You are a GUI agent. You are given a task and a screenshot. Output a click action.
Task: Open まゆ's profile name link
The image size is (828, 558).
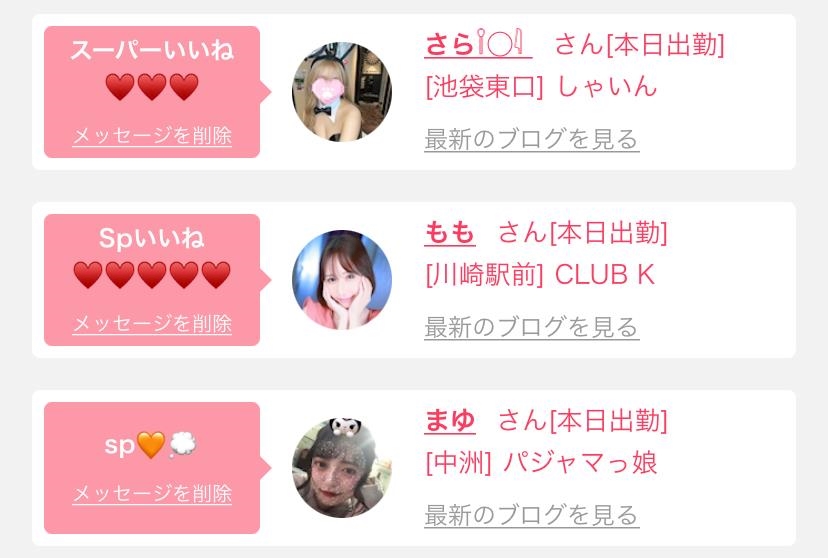pos(449,421)
